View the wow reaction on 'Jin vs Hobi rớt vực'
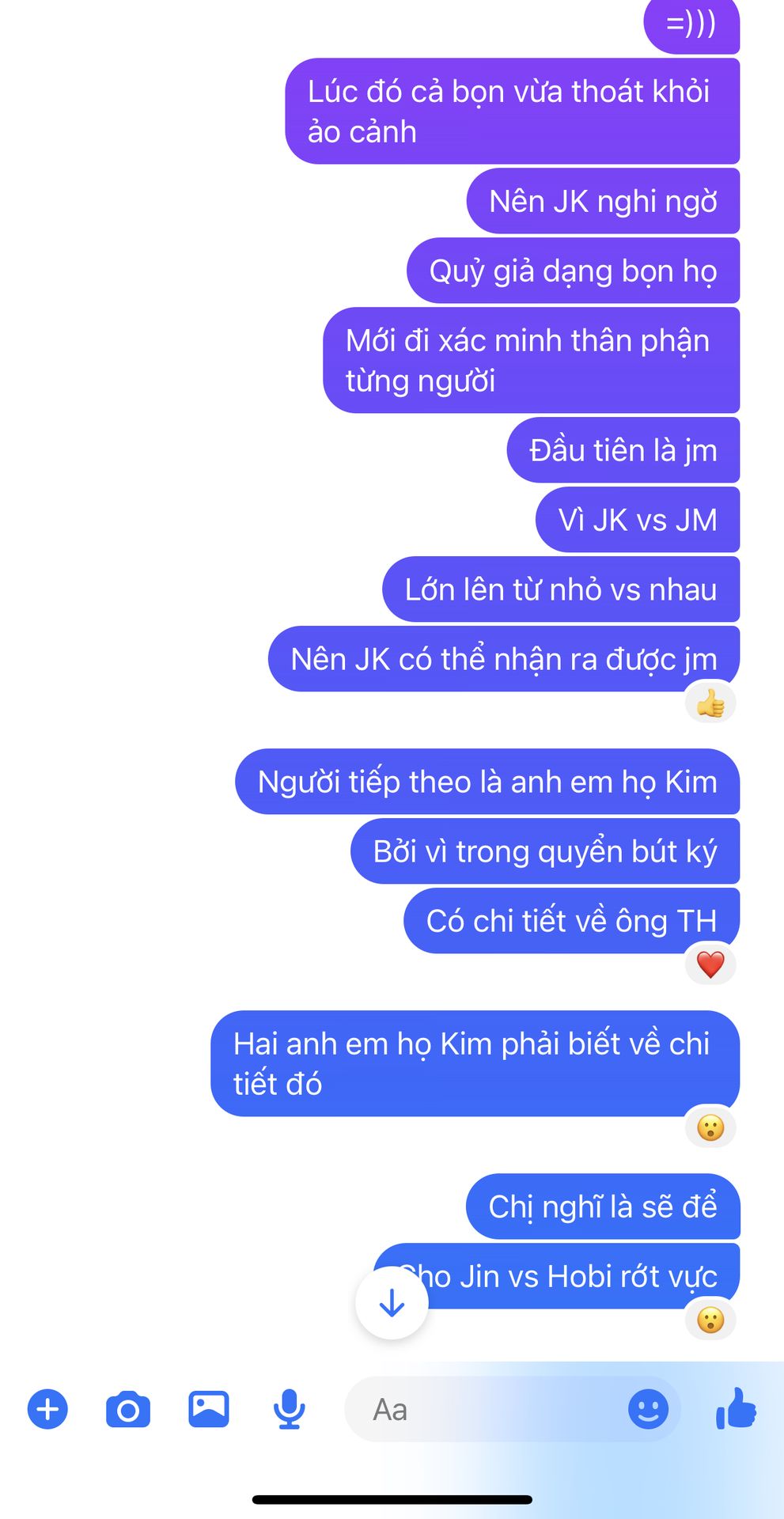Image resolution: width=784 pixels, height=1519 pixels. coord(710,1320)
